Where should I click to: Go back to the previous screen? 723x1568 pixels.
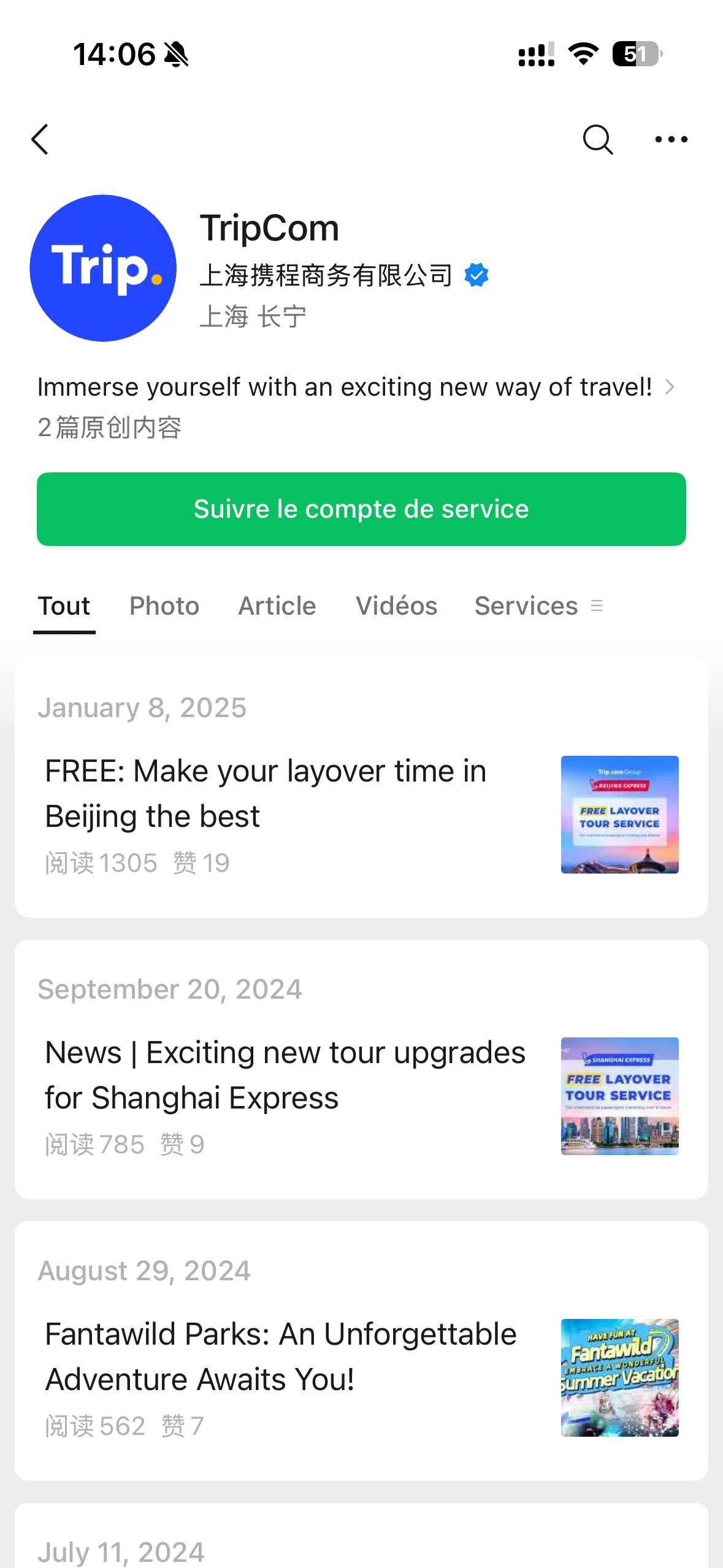tap(40, 139)
